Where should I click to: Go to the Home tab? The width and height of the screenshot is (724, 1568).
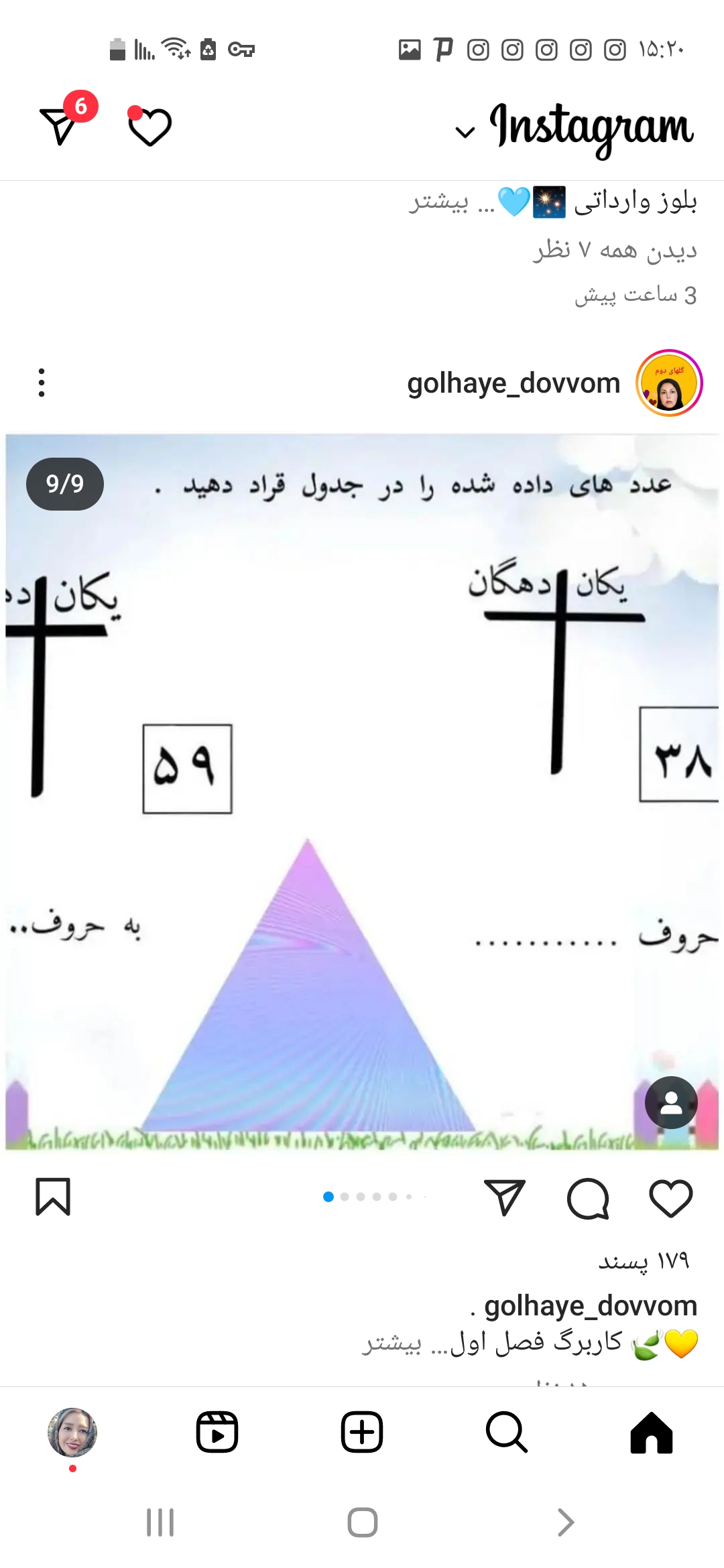tap(651, 1433)
